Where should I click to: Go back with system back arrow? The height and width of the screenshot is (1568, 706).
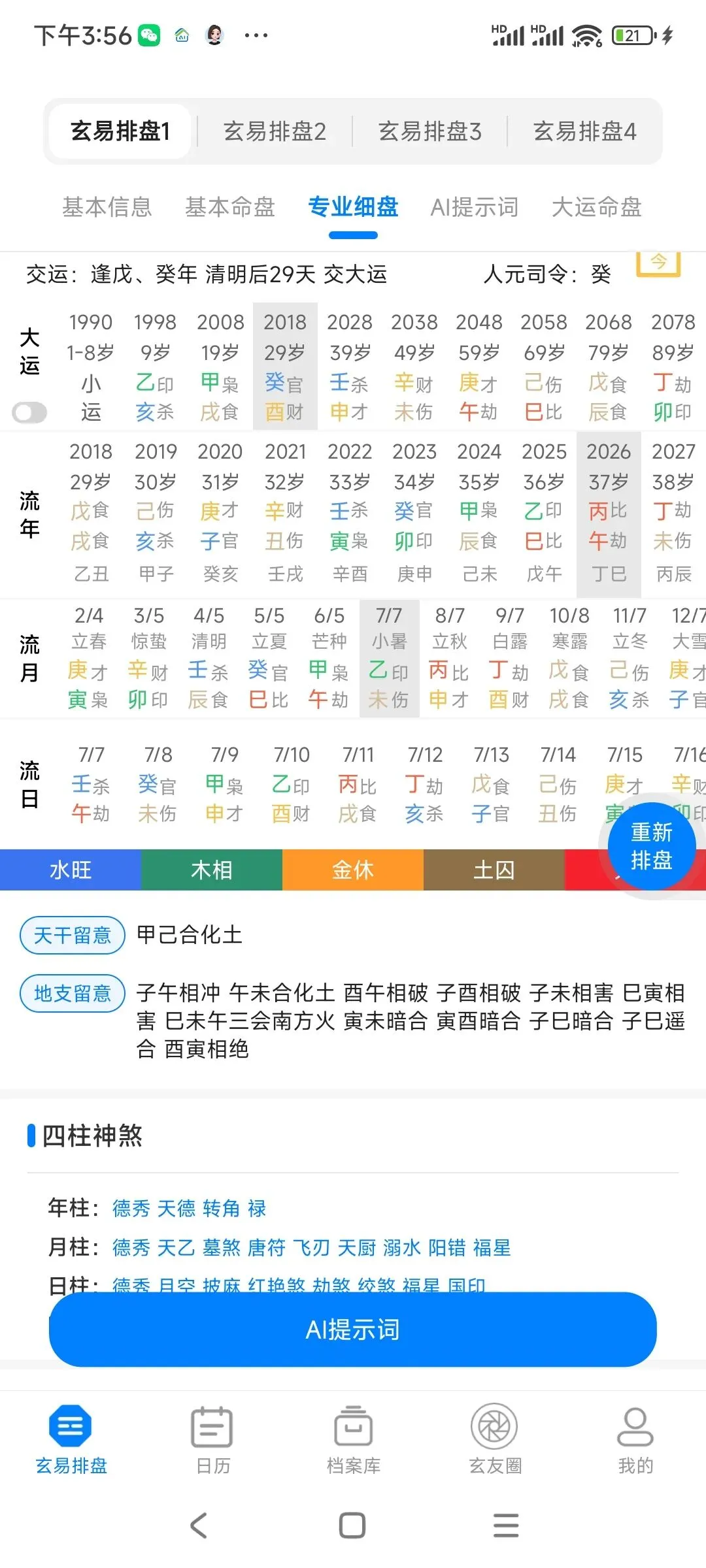[x=199, y=1526]
